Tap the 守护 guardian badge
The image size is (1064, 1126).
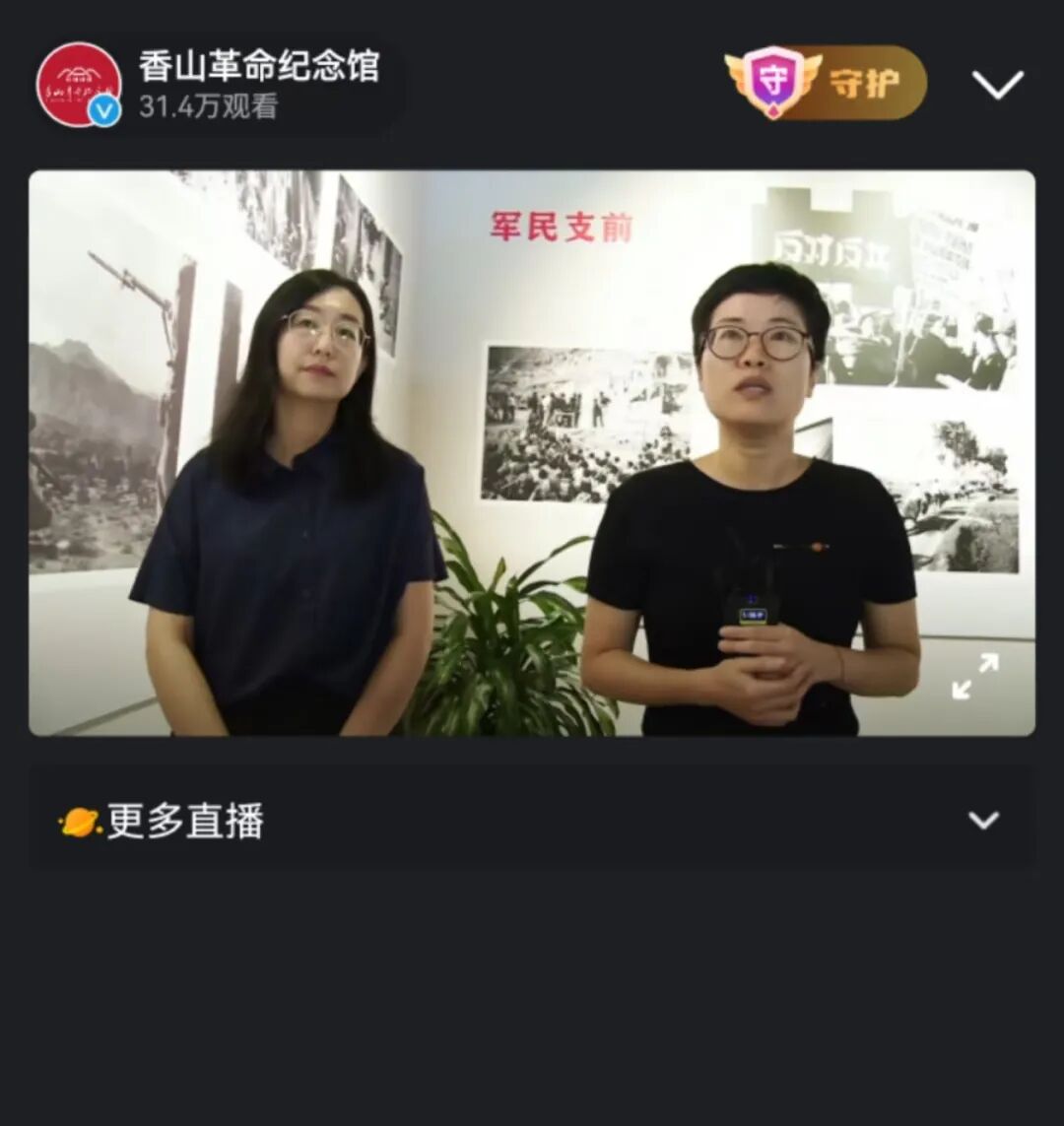click(826, 84)
